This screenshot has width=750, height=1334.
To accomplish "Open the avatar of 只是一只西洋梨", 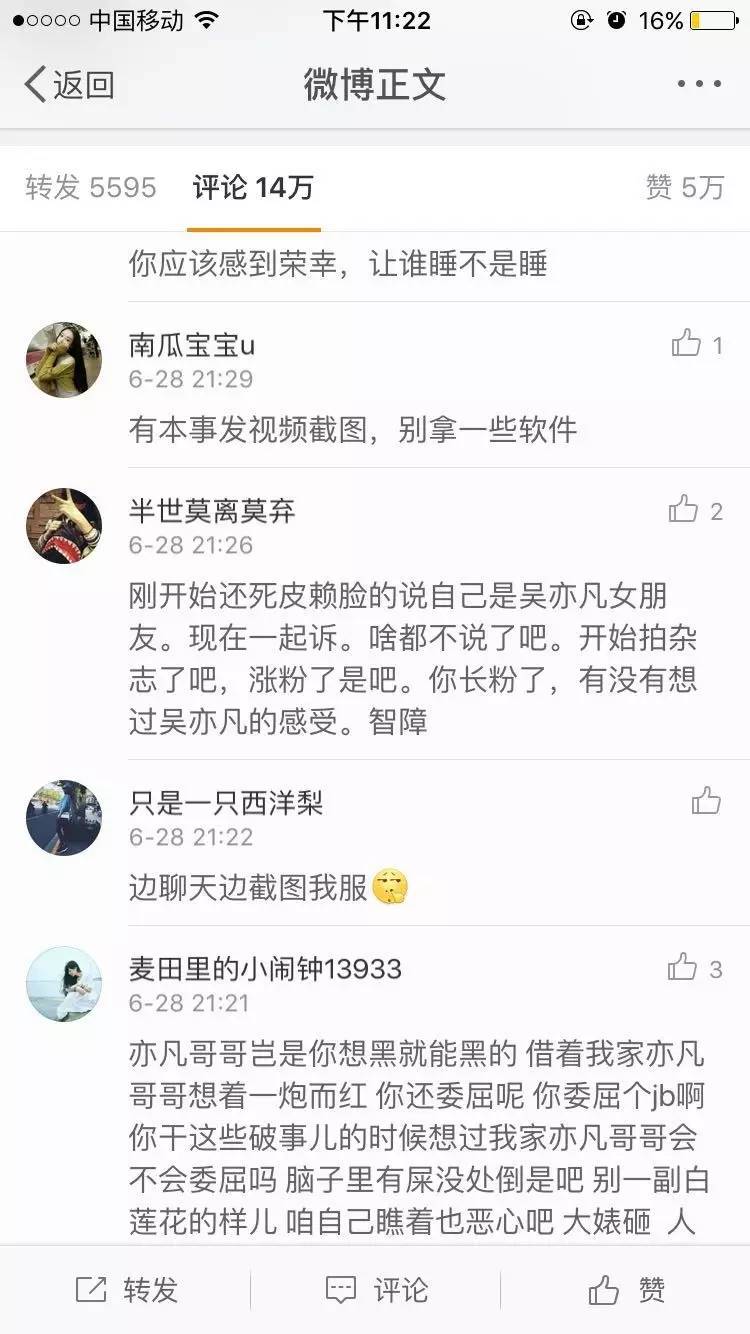I will pyautogui.click(x=63, y=817).
